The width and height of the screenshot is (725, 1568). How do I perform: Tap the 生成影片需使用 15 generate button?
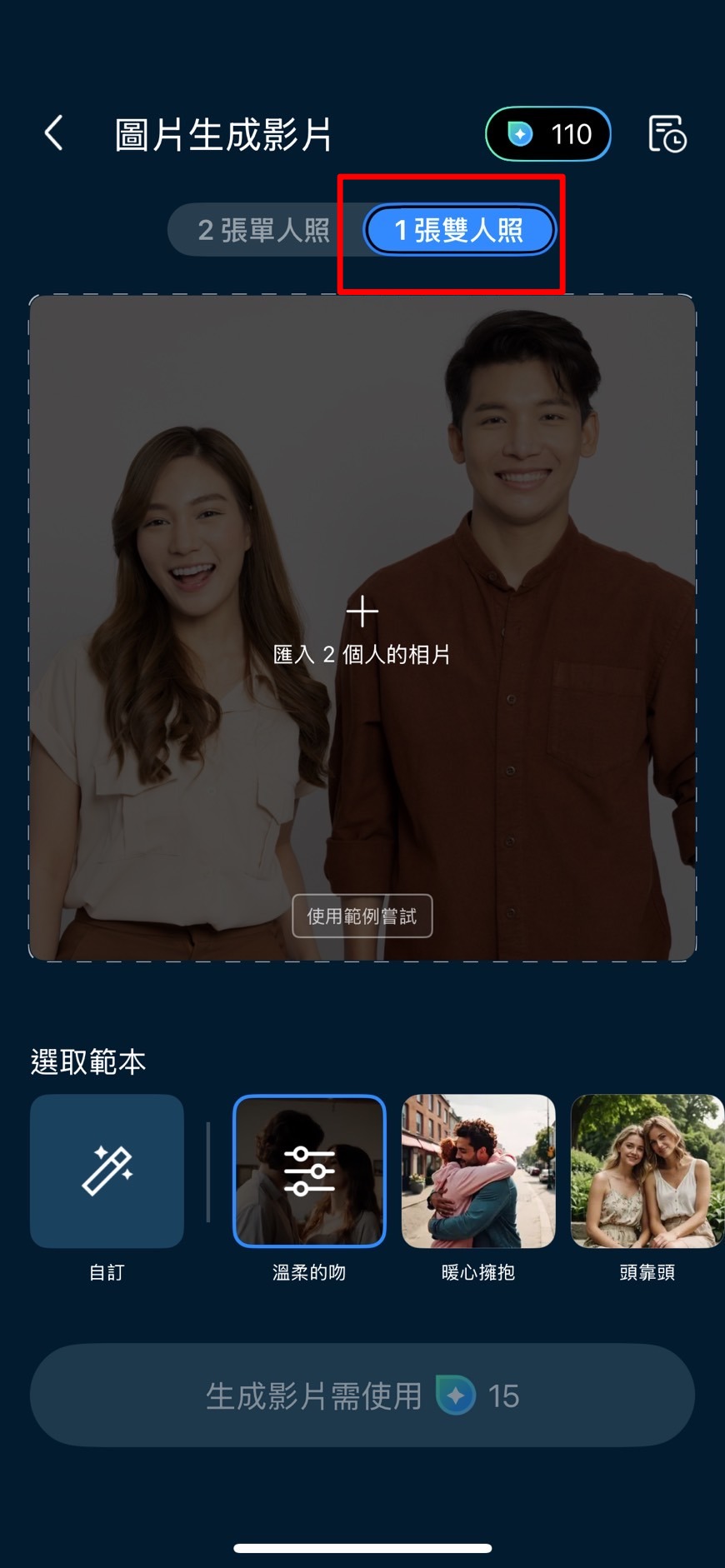362,1395
